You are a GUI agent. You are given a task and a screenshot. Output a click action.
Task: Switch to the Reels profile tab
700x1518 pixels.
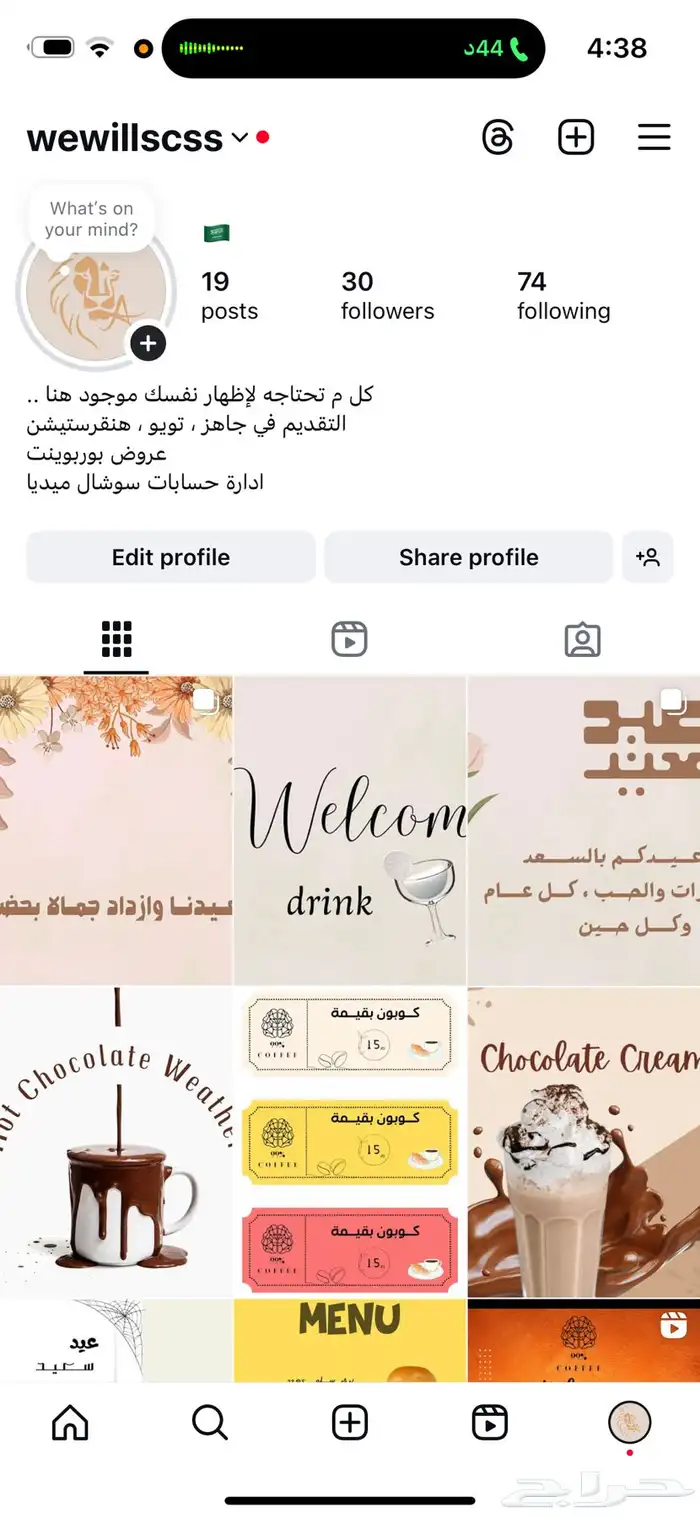[350, 639]
